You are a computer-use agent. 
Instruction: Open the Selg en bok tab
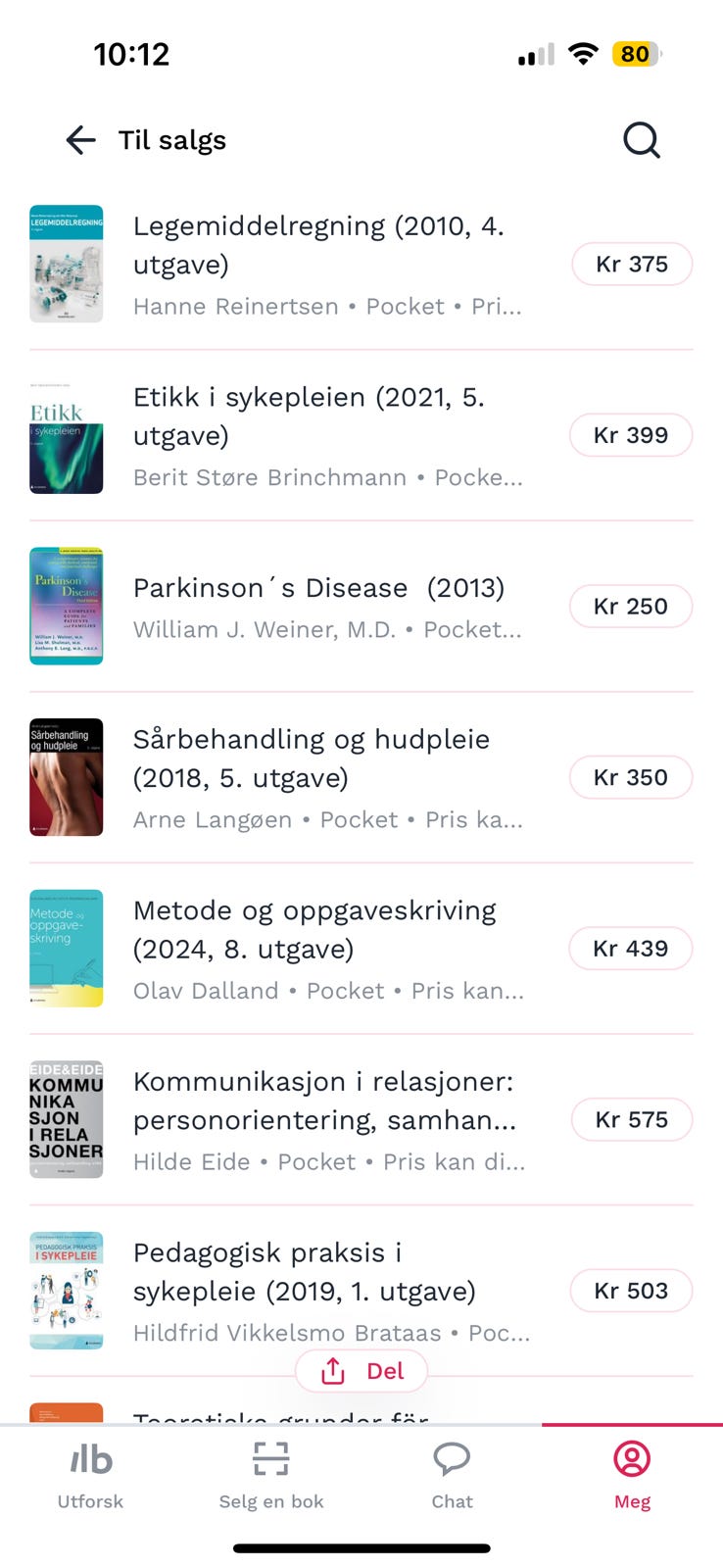tap(271, 1475)
